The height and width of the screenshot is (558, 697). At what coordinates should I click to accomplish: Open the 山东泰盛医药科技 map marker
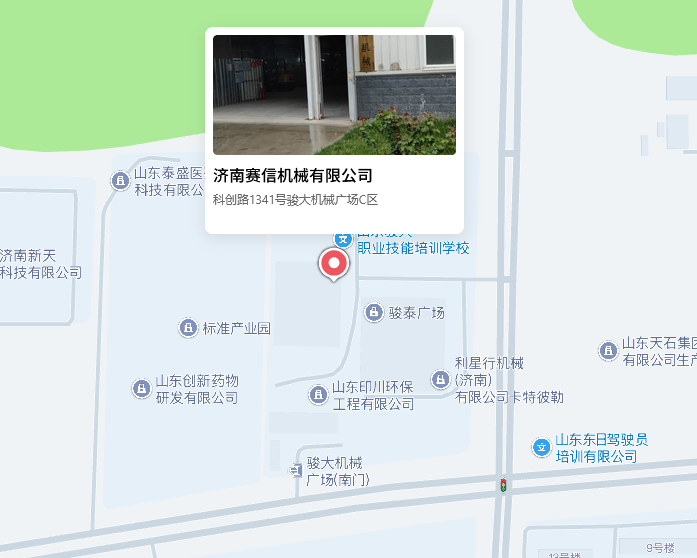point(120,180)
